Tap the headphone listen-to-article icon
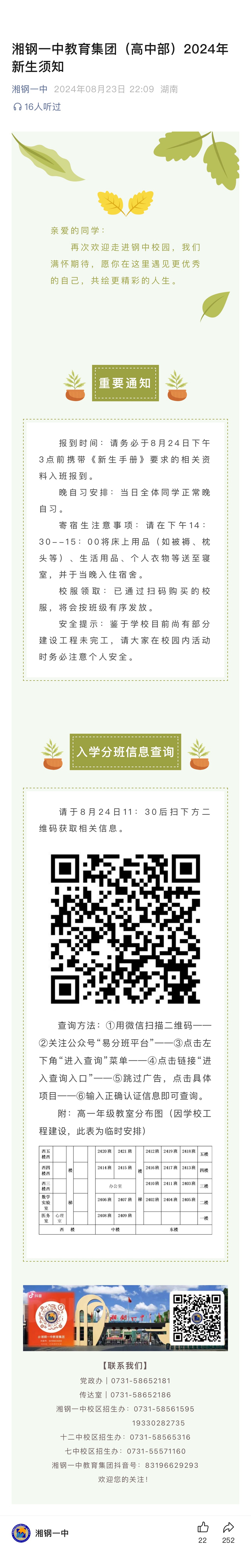 [17, 107]
